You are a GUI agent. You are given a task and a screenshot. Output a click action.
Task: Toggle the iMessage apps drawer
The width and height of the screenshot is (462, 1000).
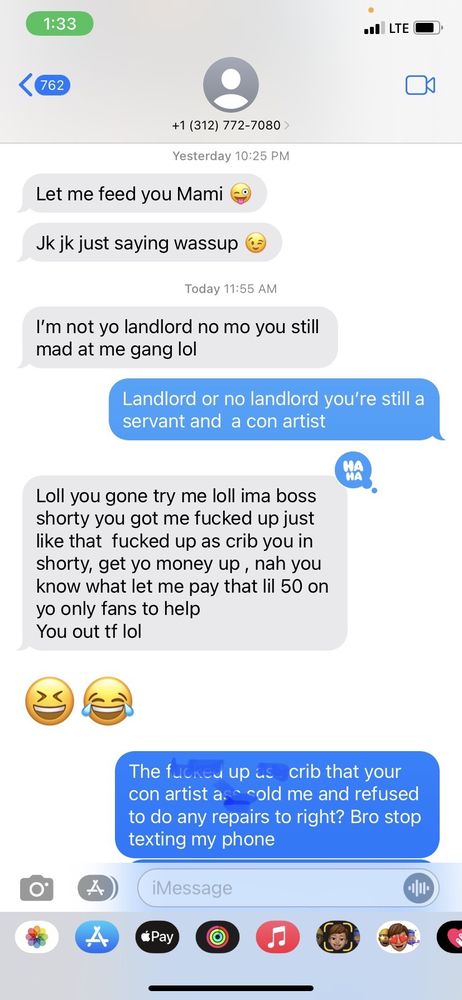pyautogui.click(x=98, y=888)
